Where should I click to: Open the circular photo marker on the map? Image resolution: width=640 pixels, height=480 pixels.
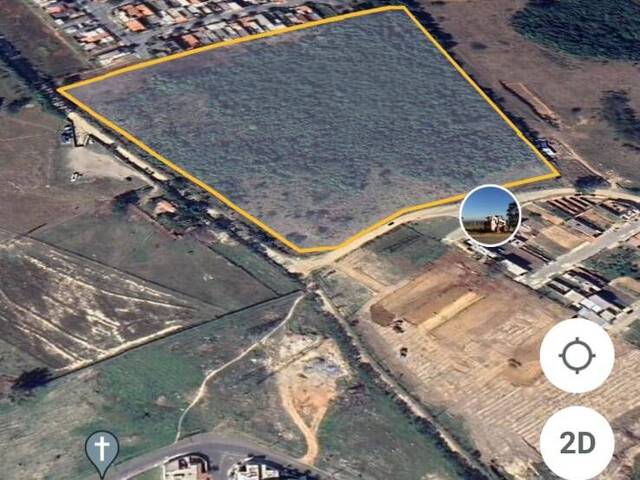pyautogui.click(x=490, y=215)
